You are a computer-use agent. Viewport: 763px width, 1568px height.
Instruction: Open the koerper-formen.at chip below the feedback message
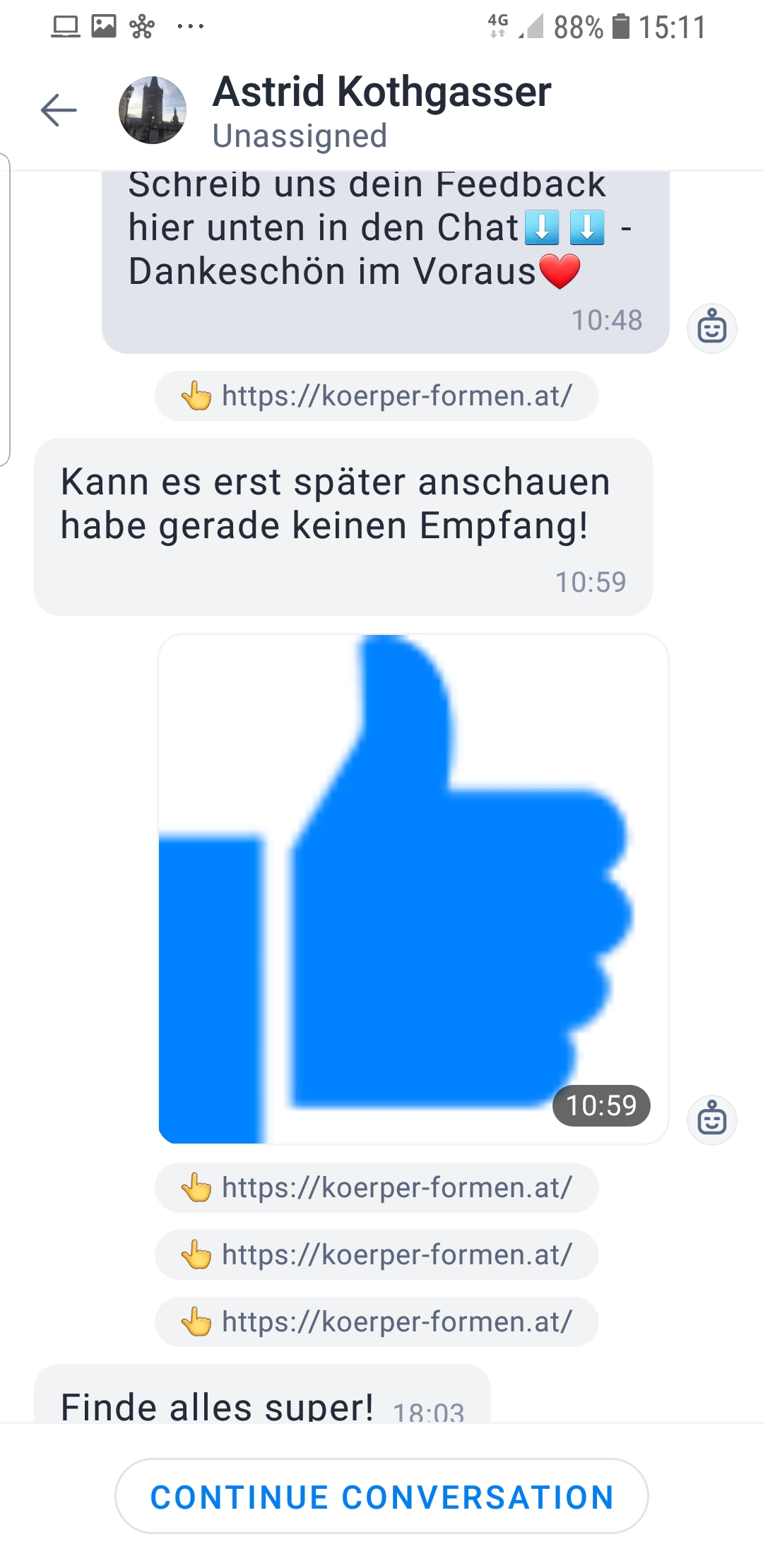(x=377, y=396)
